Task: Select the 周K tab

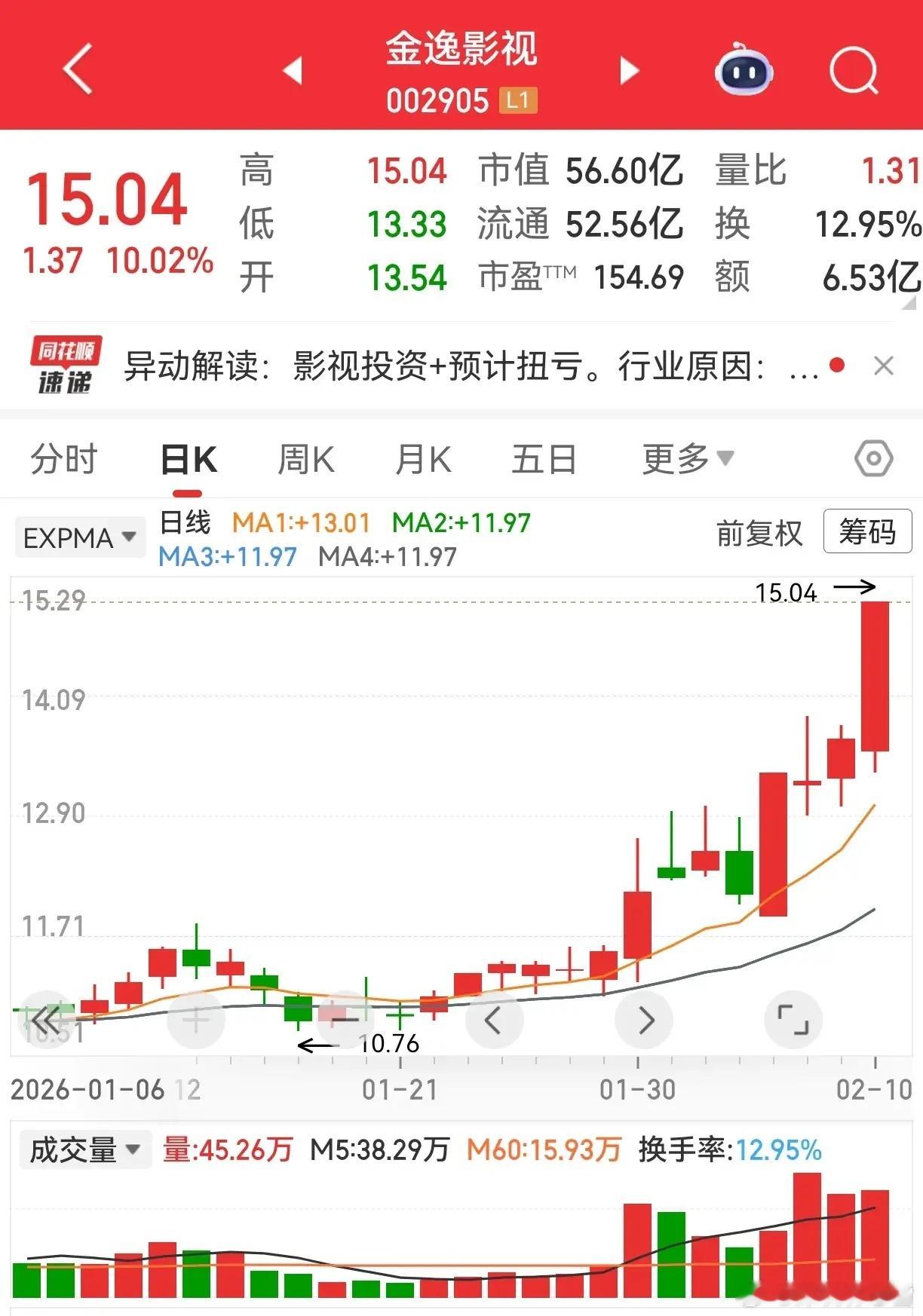Action: point(306,459)
